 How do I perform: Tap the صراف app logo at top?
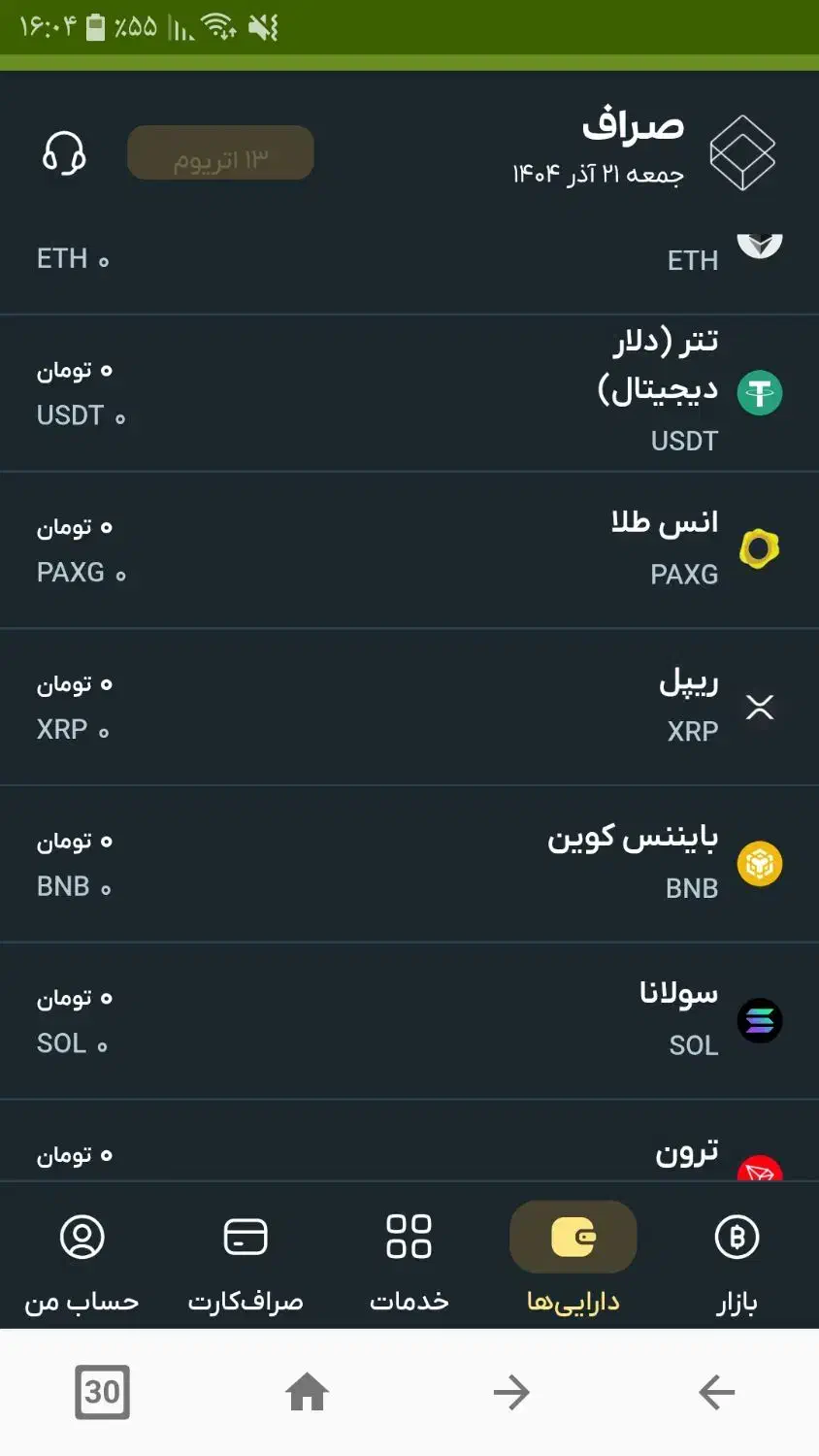(742, 150)
